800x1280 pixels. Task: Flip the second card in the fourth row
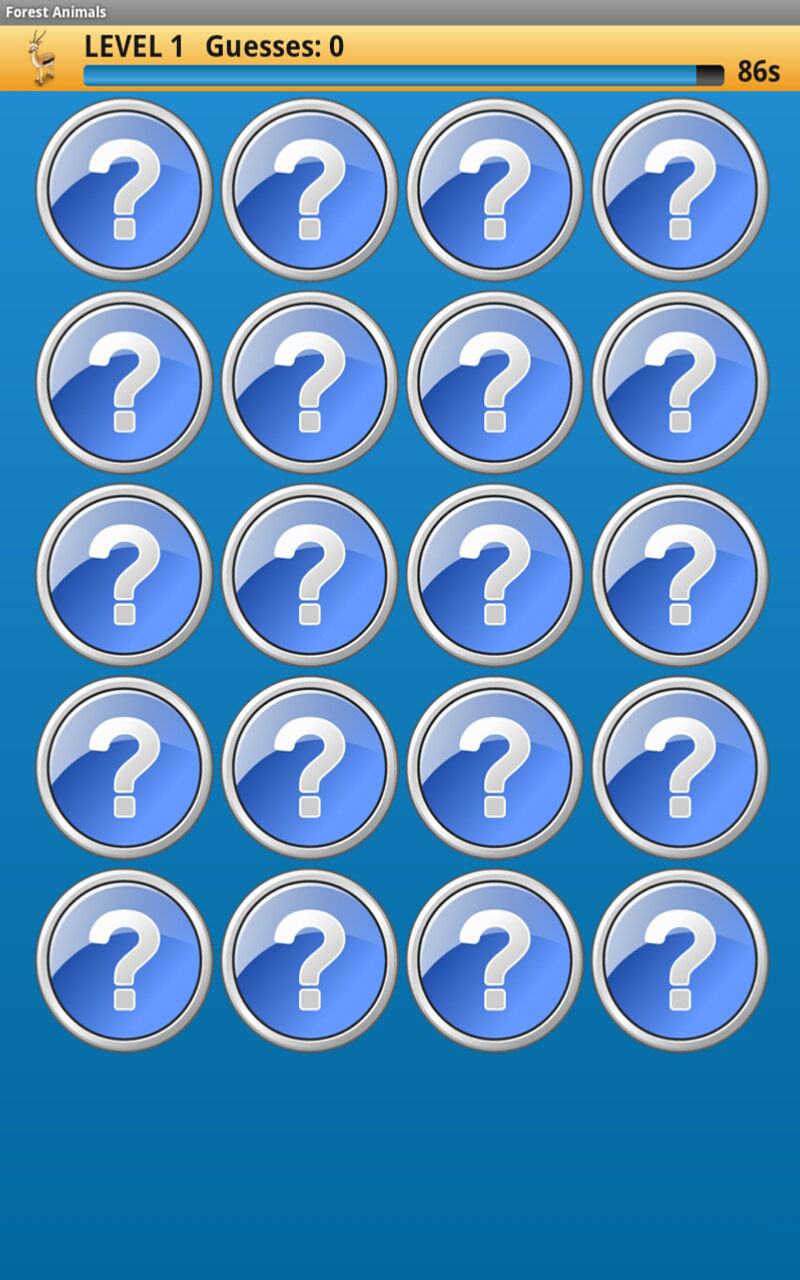(310, 766)
